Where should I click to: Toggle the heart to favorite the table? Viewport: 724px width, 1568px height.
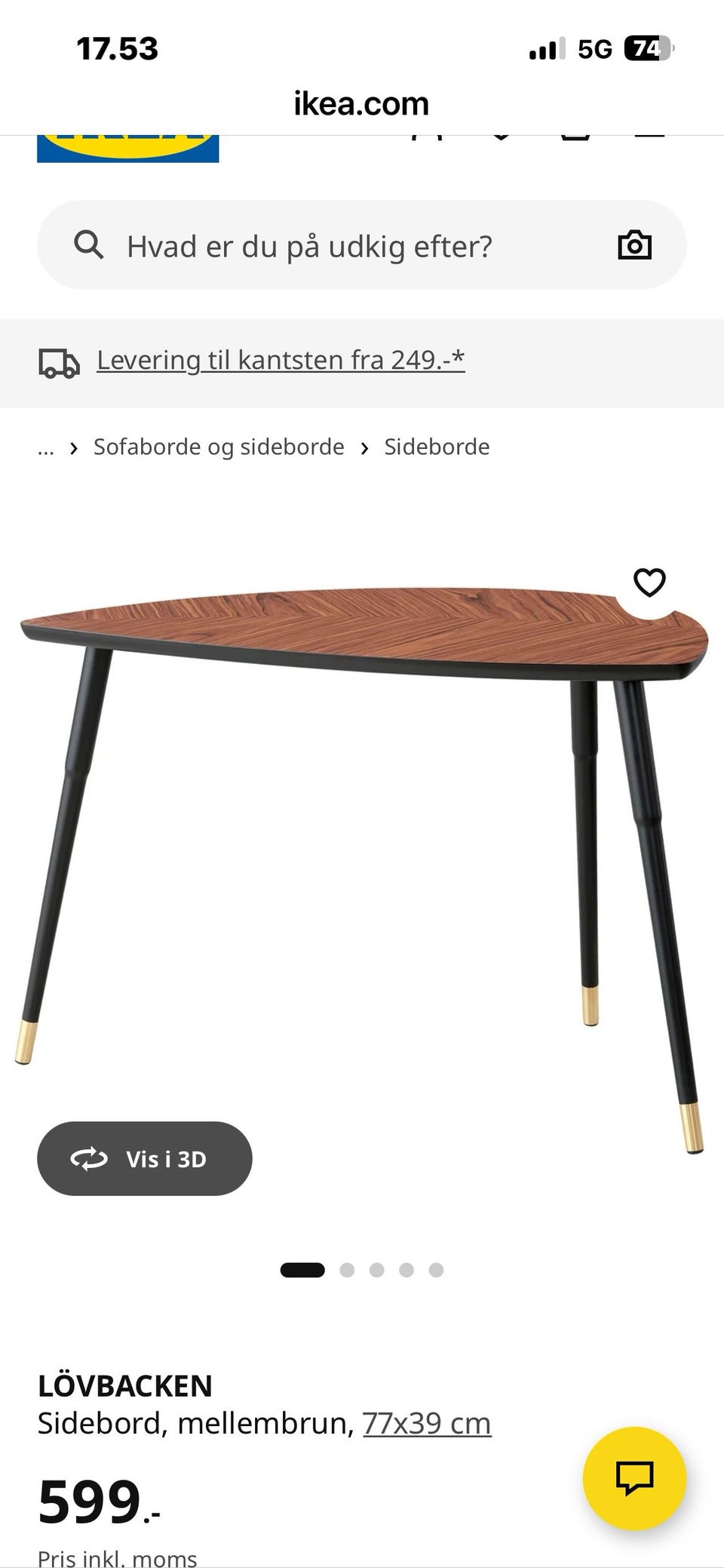(649, 583)
